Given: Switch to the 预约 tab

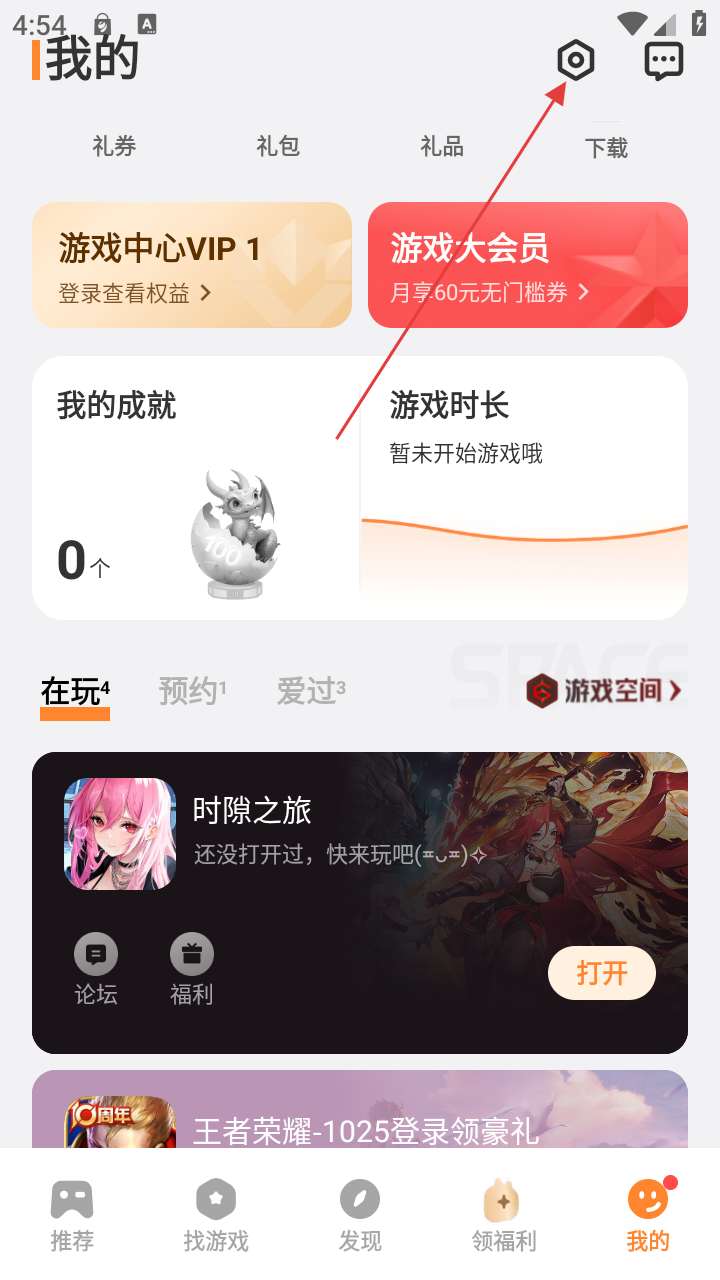Looking at the screenshot, I should click(190, 691).
